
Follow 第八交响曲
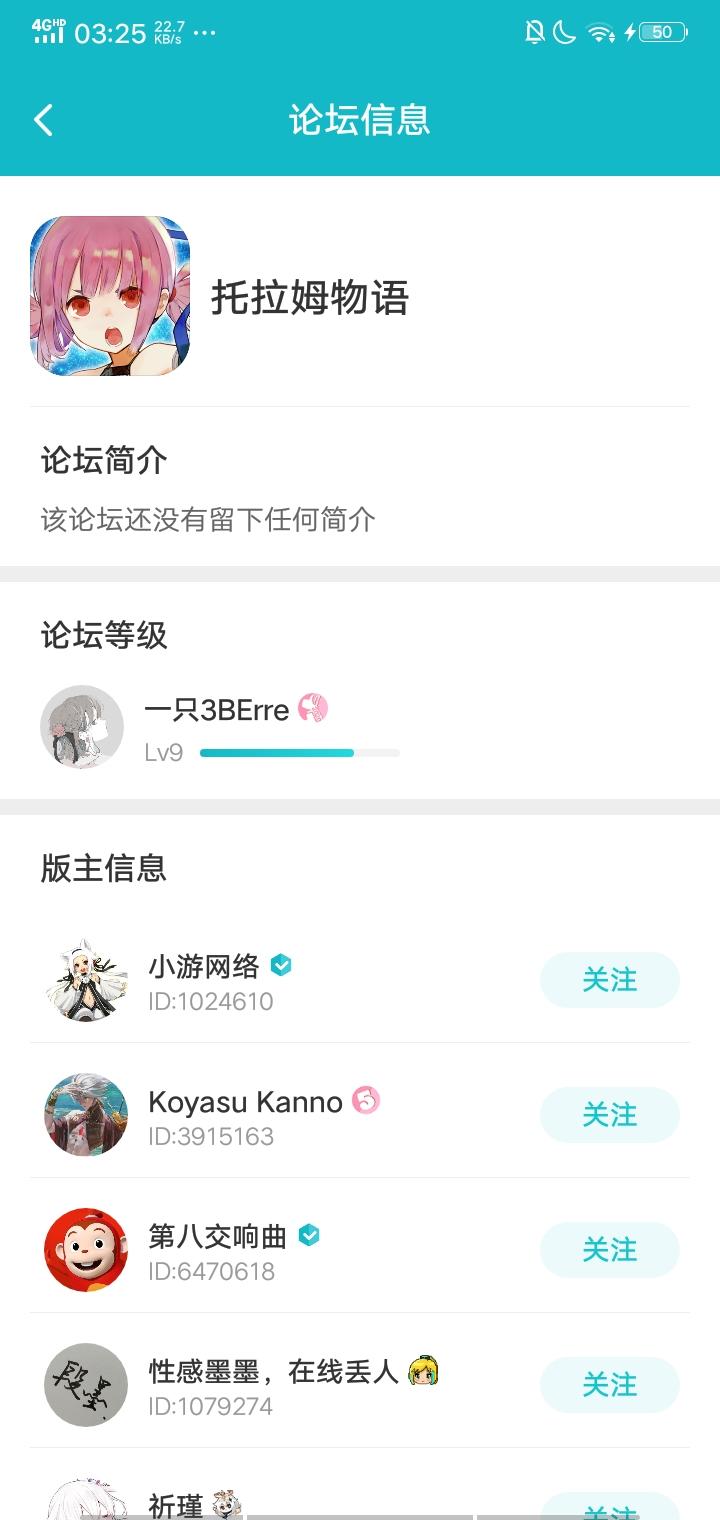tap(610, 1250)
